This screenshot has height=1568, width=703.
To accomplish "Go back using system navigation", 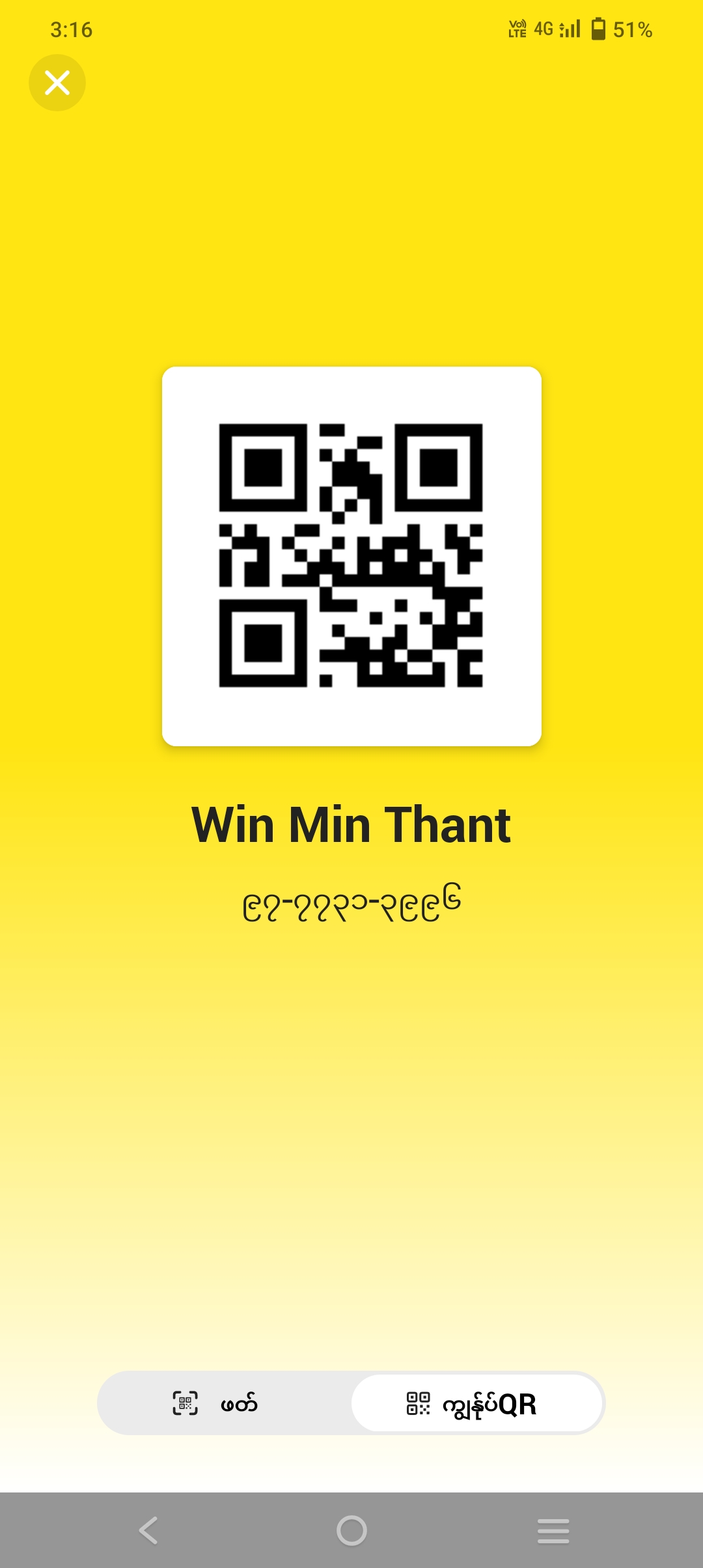I will (x=148, y=1530).
